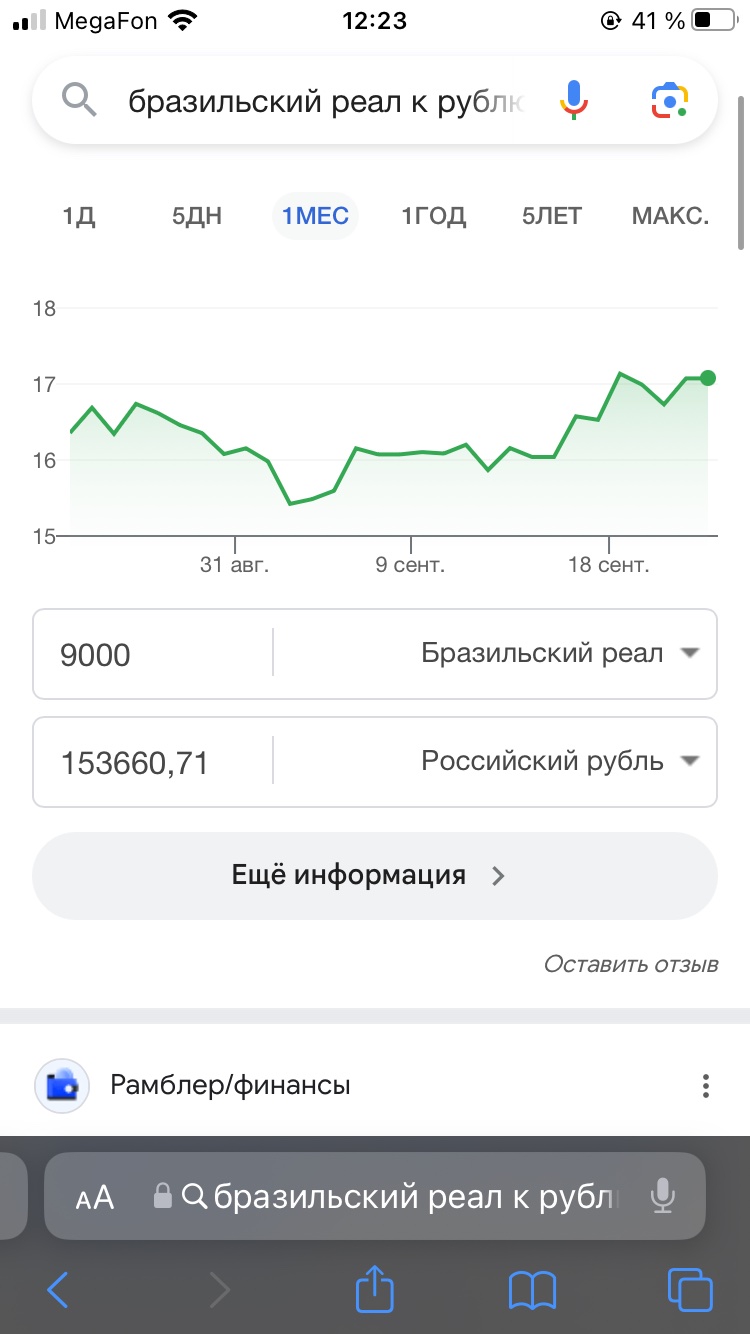Viewport: 750px width, 1334px height.
Task: Select the 5ДН chart range
Action: [x=197, y=216]
